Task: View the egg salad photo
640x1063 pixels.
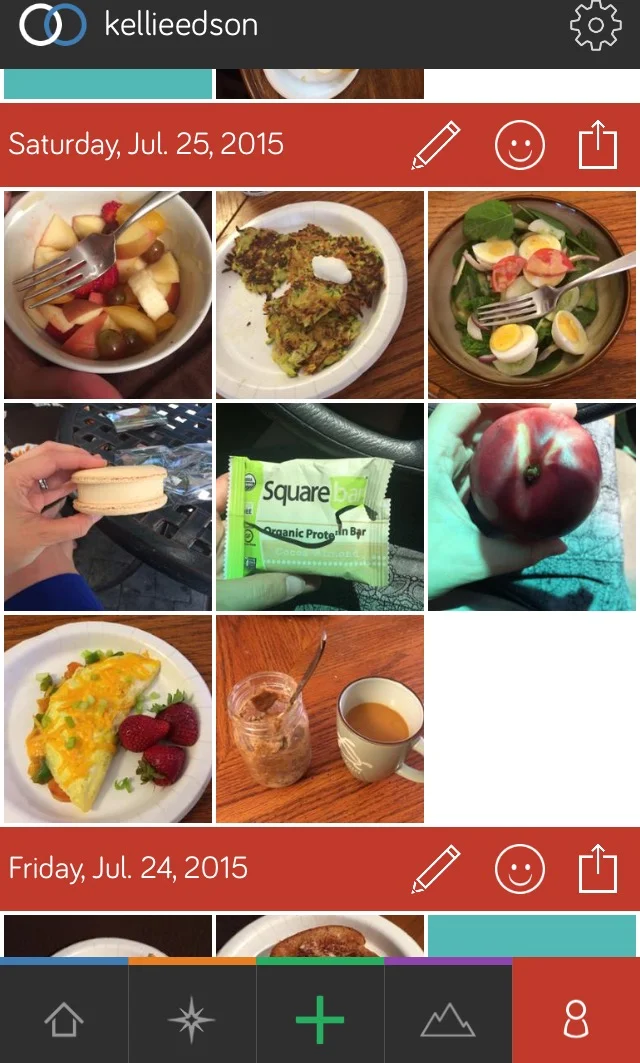Action: (532, 295)
